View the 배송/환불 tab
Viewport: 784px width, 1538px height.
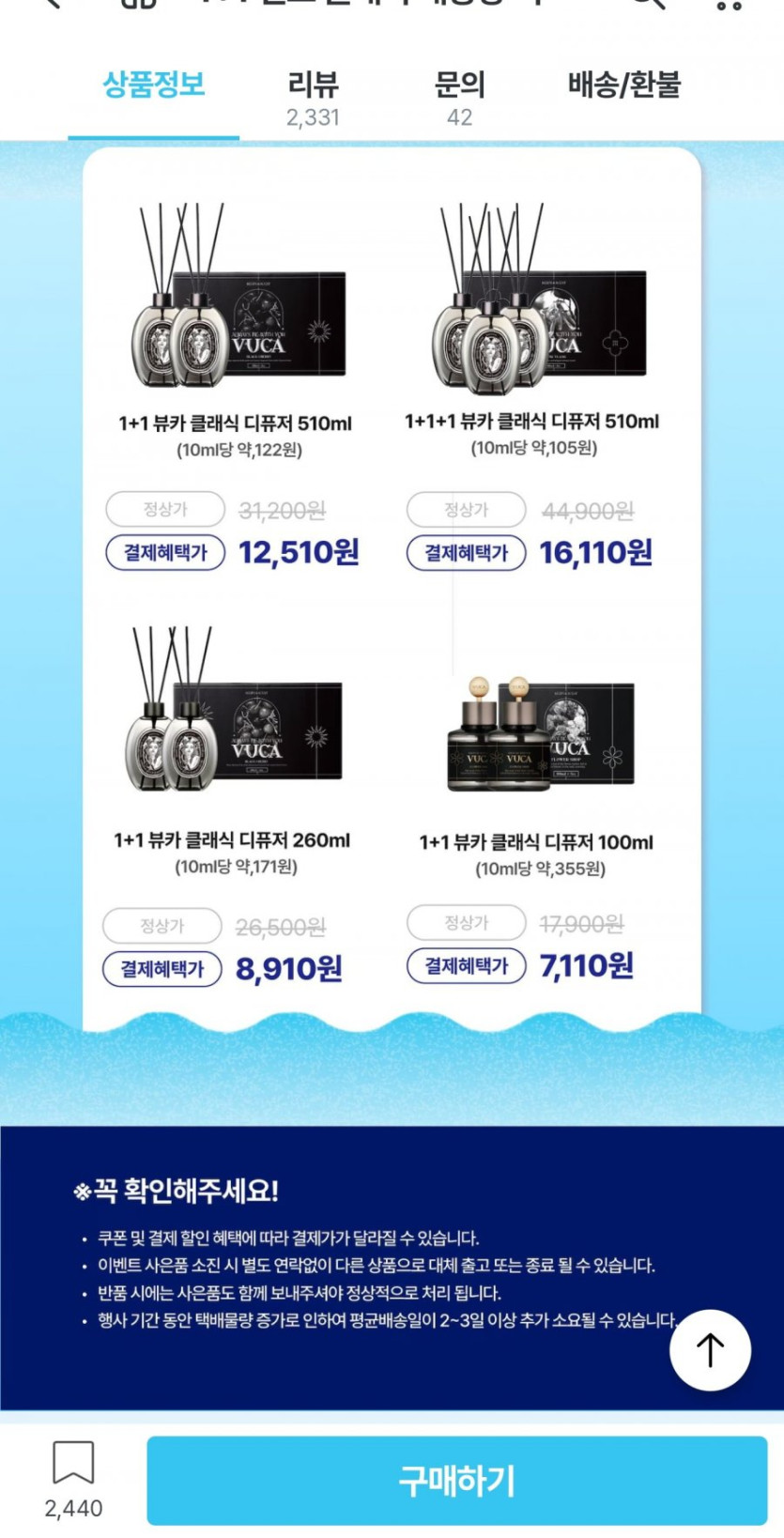click(x=623, y=85)
